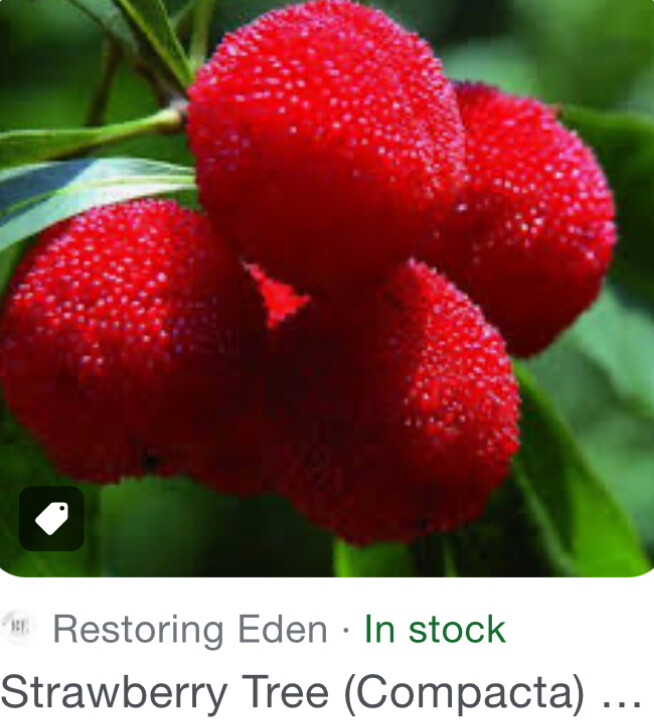Tap the product tag icon on image
This screenshot has width=654, height=721.
pos(52,519)
